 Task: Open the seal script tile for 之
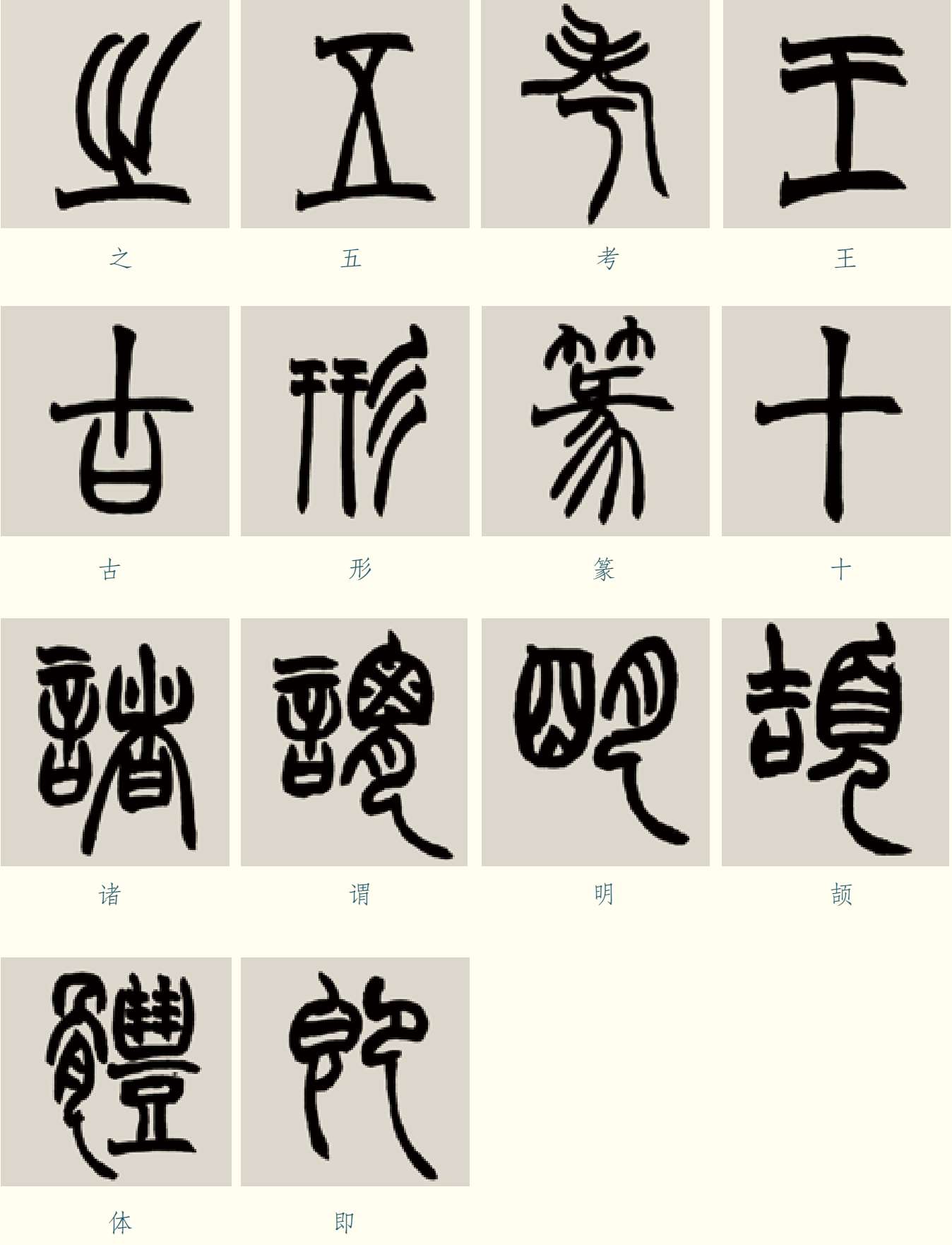pos(115,114)
